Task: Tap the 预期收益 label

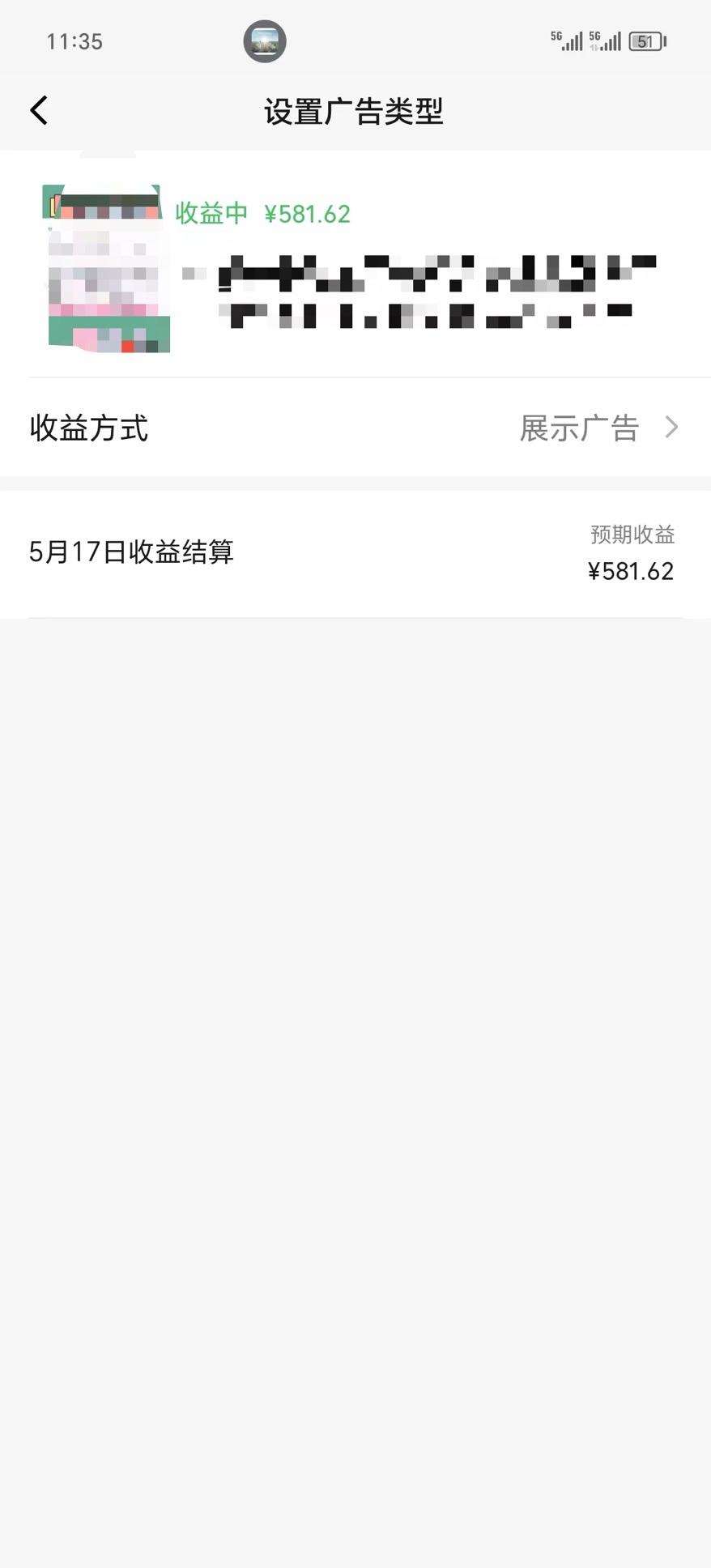Action: click(x=632, y=534)
